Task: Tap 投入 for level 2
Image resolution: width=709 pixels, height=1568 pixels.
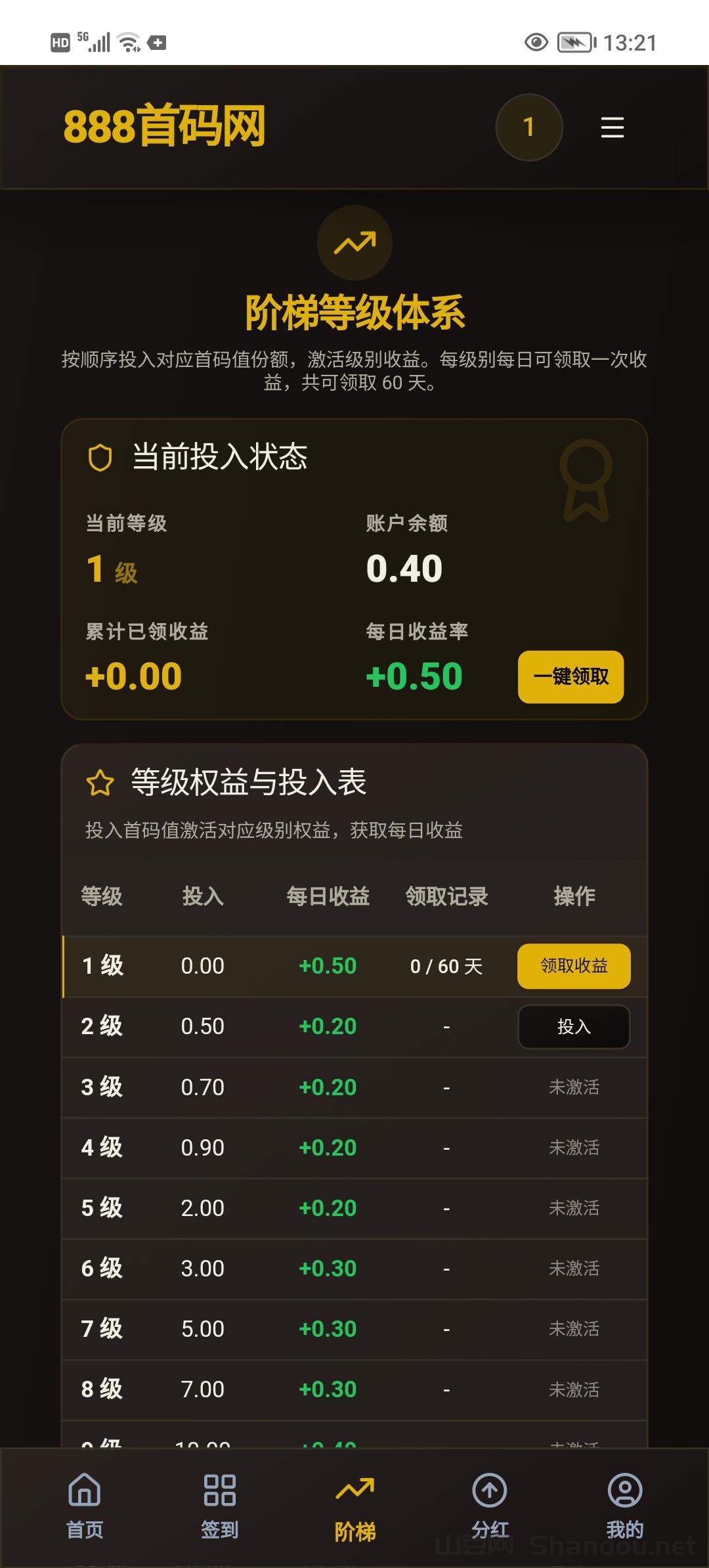Action: (574, 1026)
